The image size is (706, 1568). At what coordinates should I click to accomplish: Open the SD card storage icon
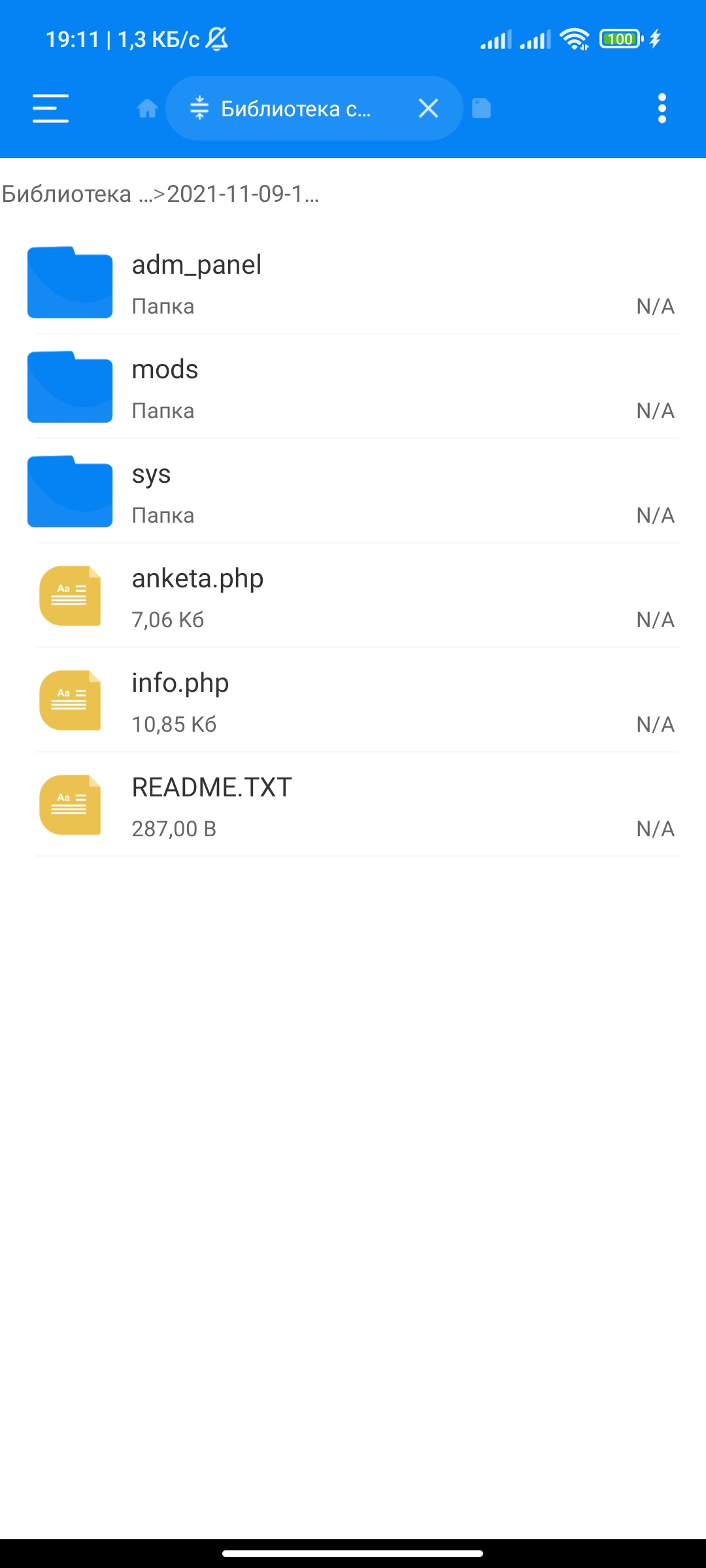click(x=482, y=108)
